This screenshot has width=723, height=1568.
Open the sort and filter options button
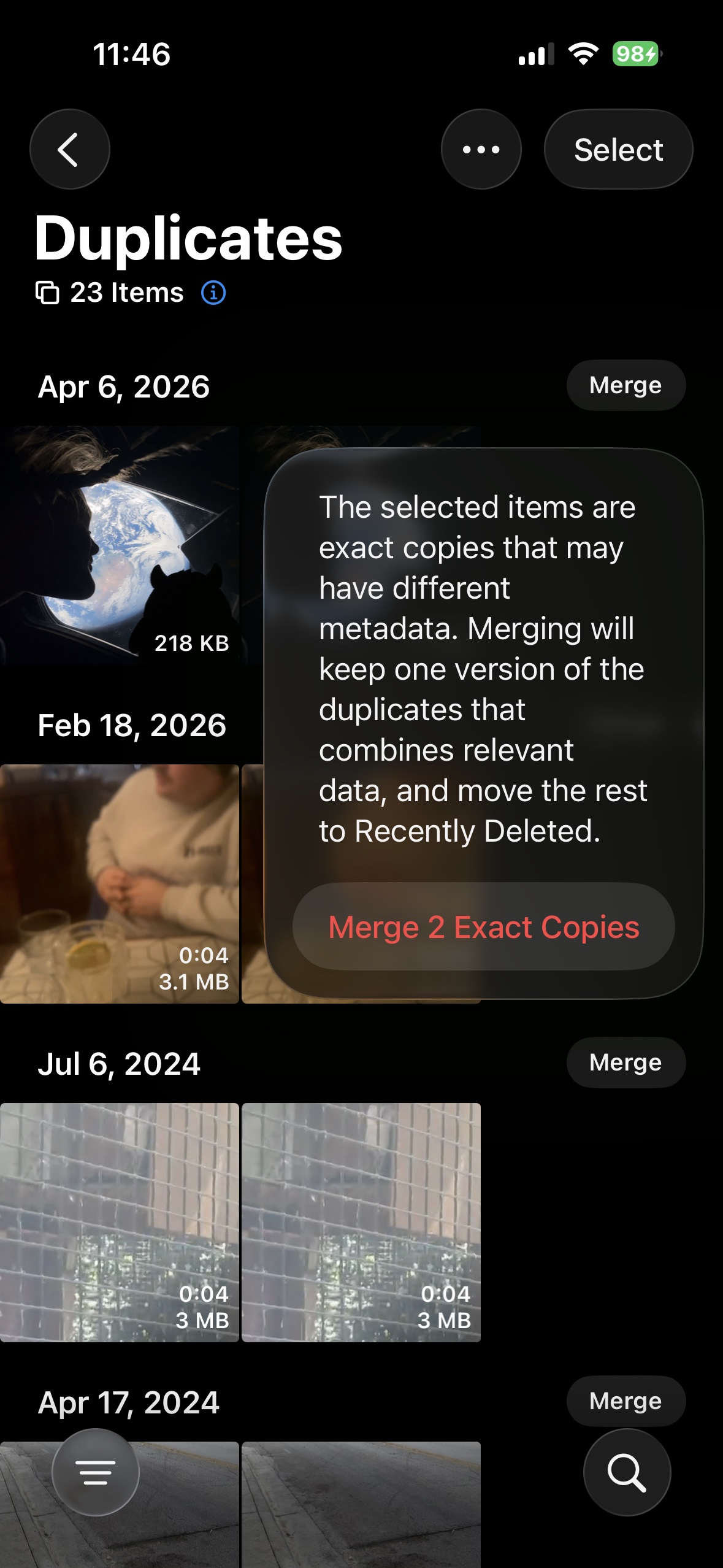point(96,1472)
